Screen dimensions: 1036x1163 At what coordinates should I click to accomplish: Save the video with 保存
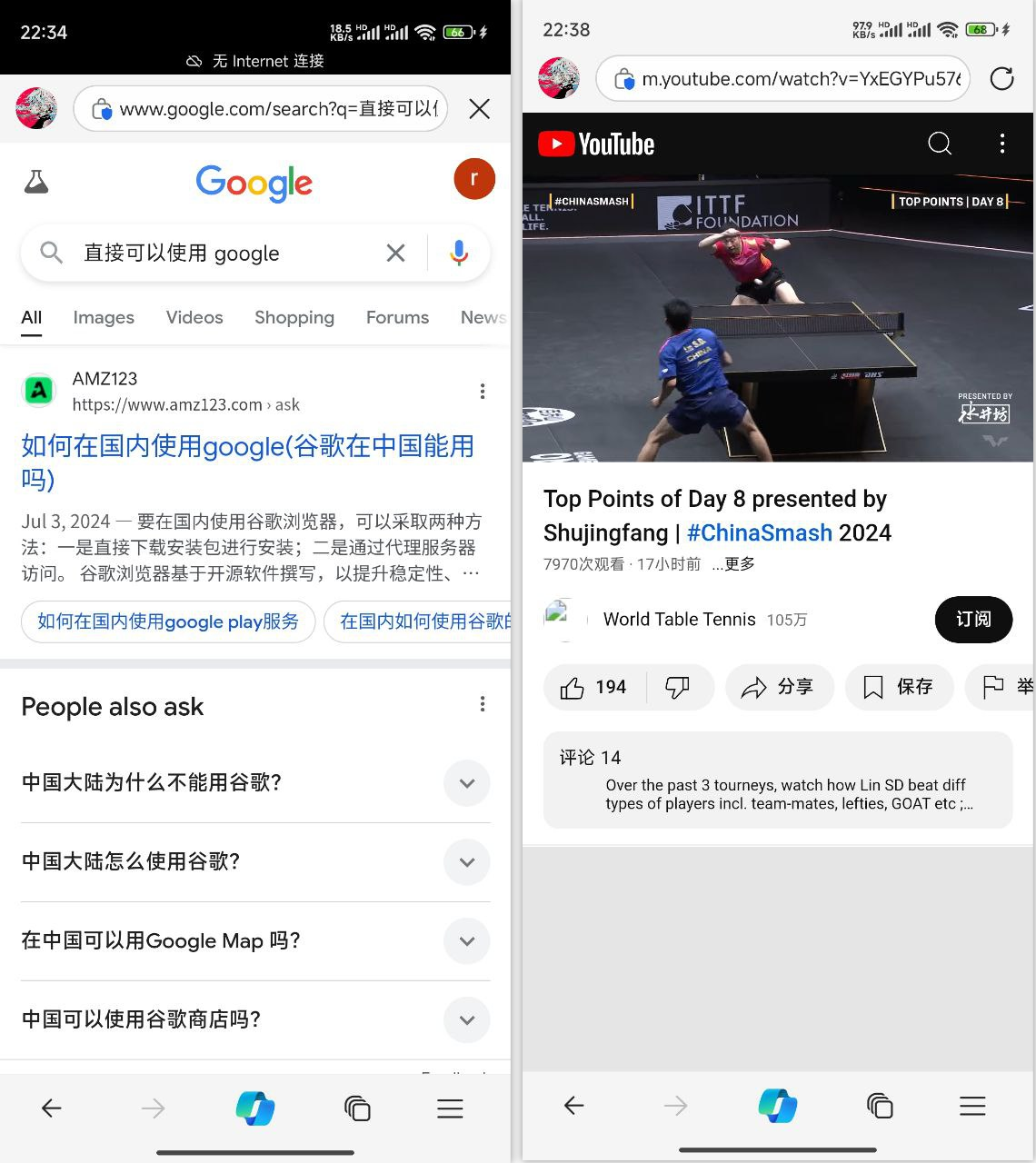[x=899, y=687]
